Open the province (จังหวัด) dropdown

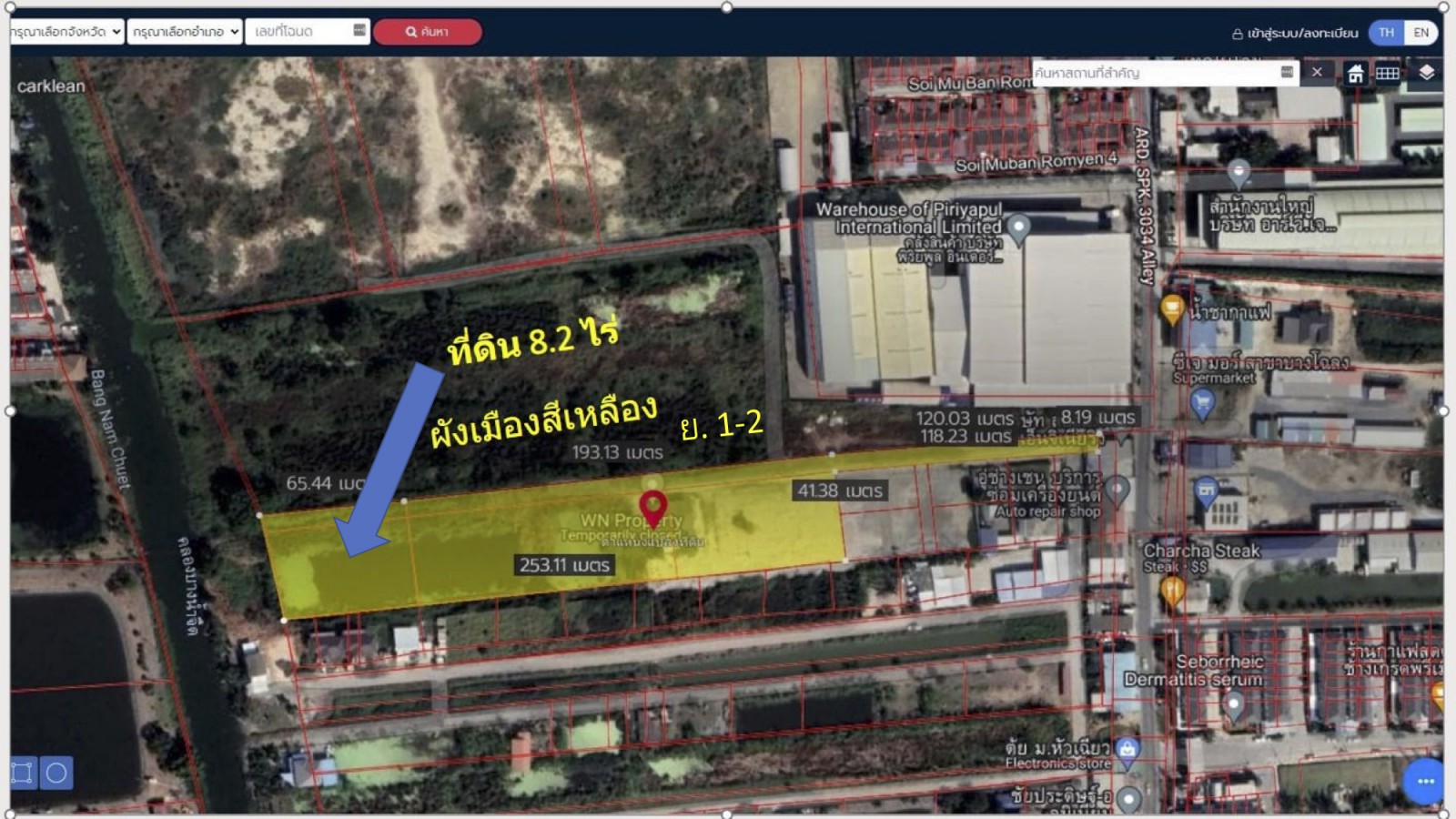66,32
